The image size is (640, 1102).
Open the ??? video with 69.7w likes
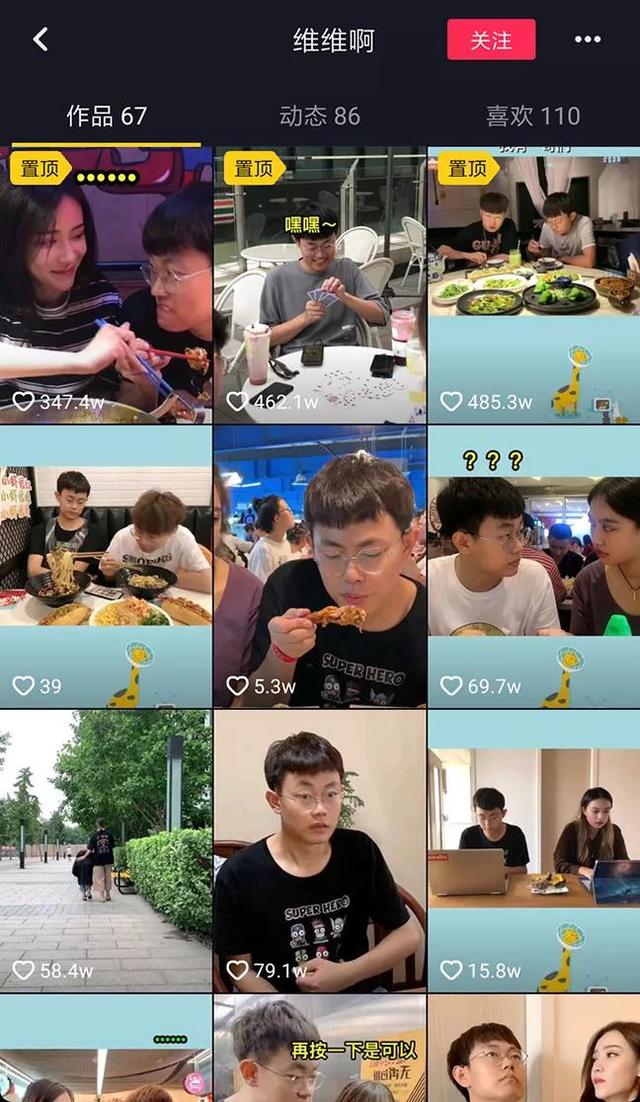(534, 568)
